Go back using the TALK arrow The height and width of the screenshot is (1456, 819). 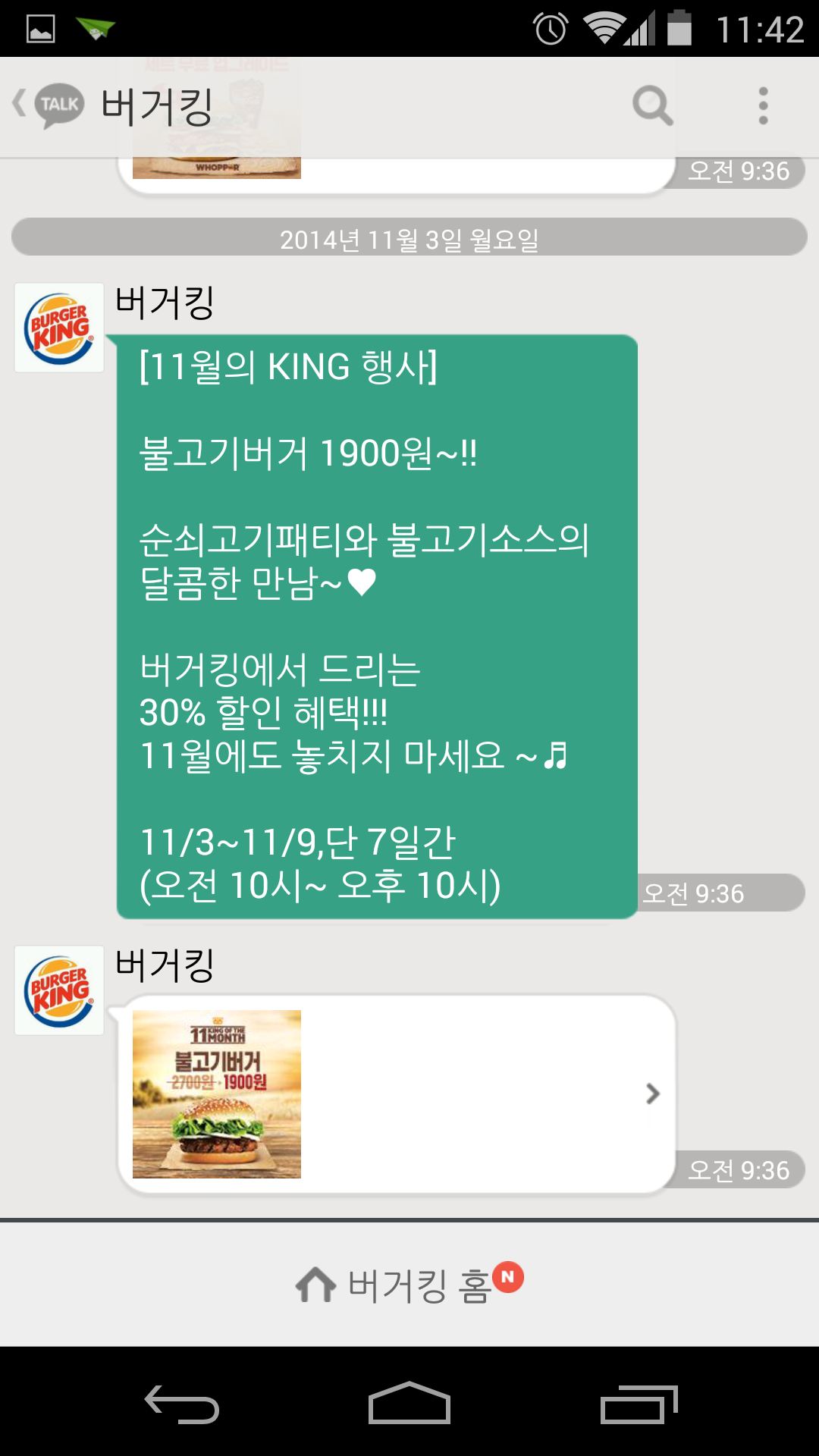(x=47, y=105)
